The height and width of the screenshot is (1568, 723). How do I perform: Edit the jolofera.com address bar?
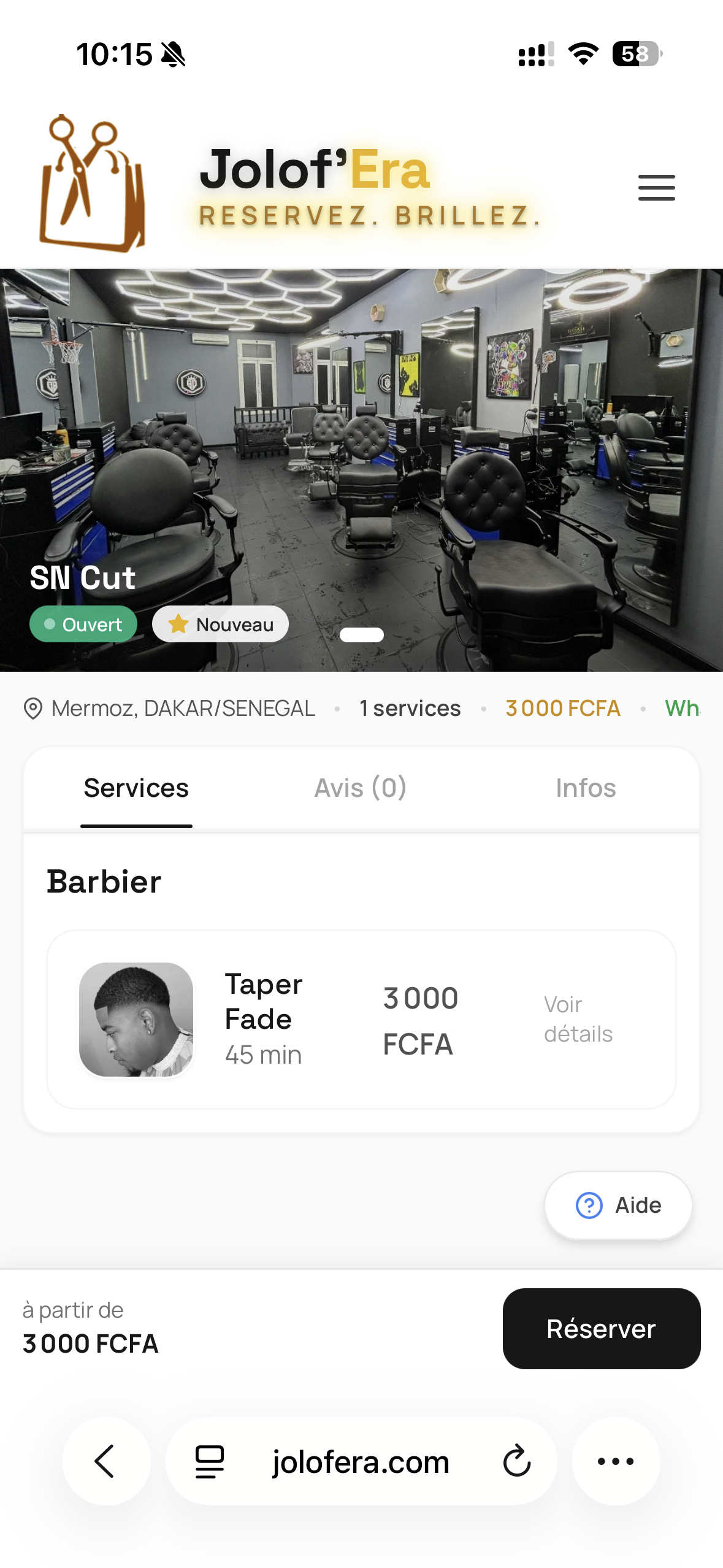(361, 1462)
